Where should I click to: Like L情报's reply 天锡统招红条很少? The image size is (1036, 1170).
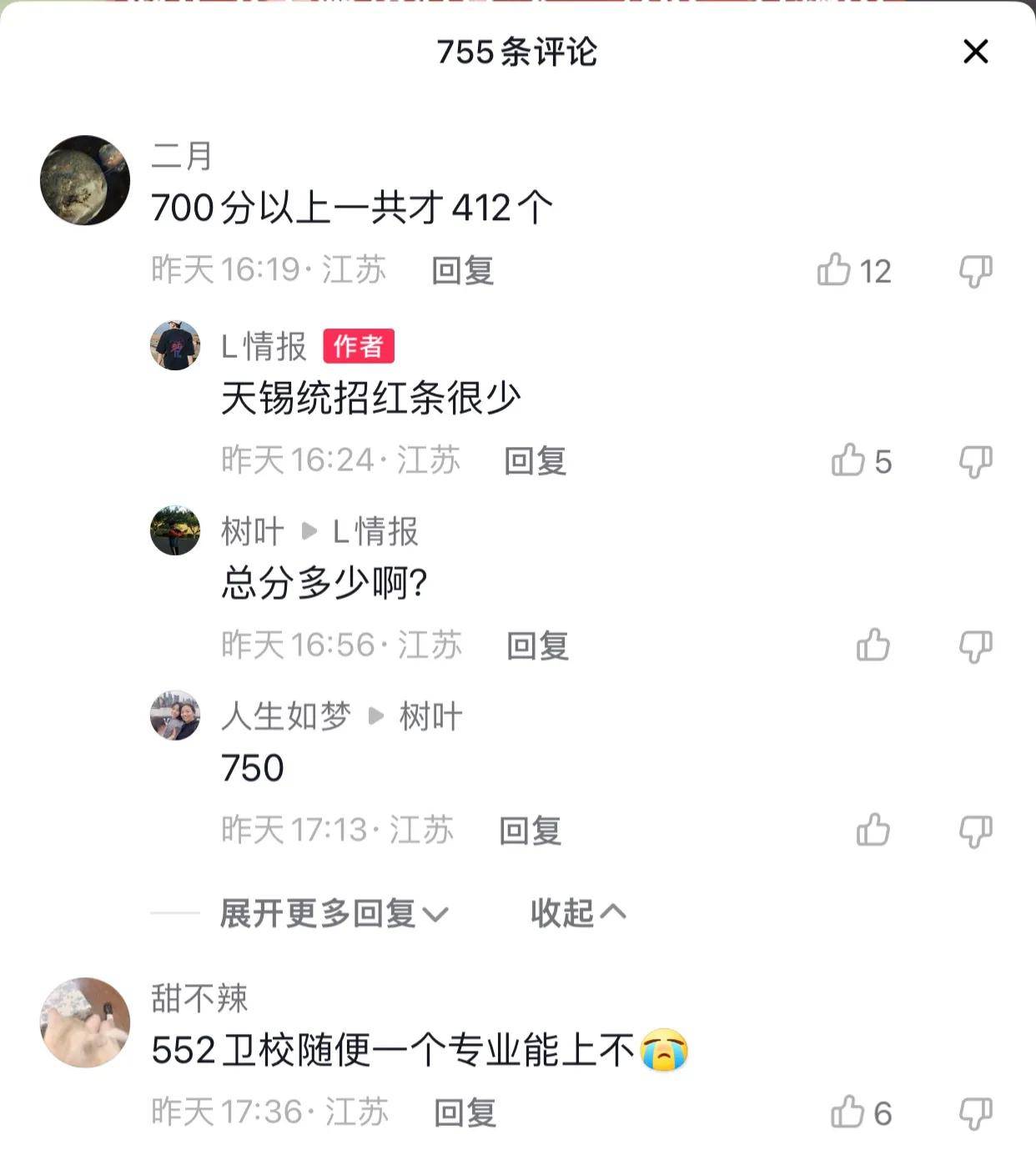[x=848, y=460]
